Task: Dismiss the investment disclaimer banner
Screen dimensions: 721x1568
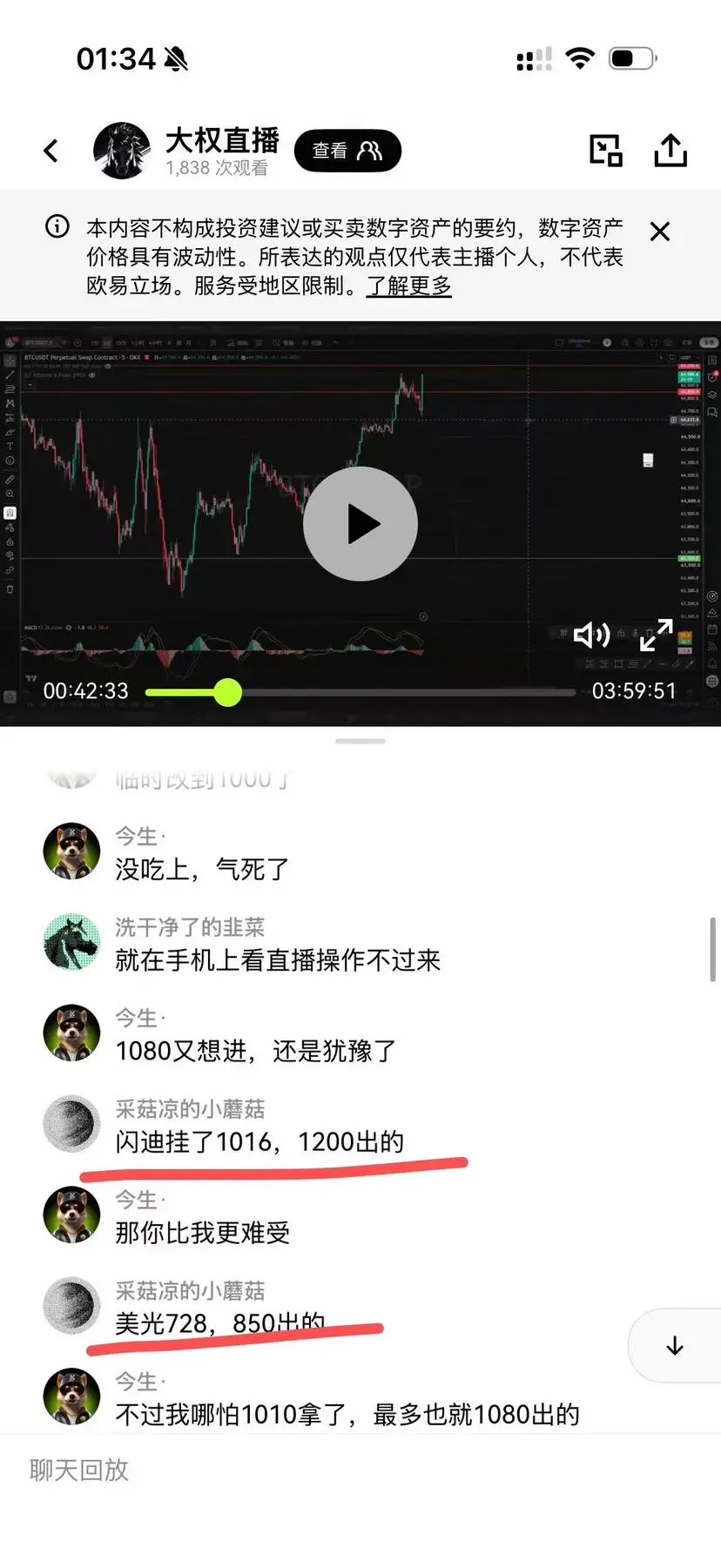Action: click(x=660, y=232)
